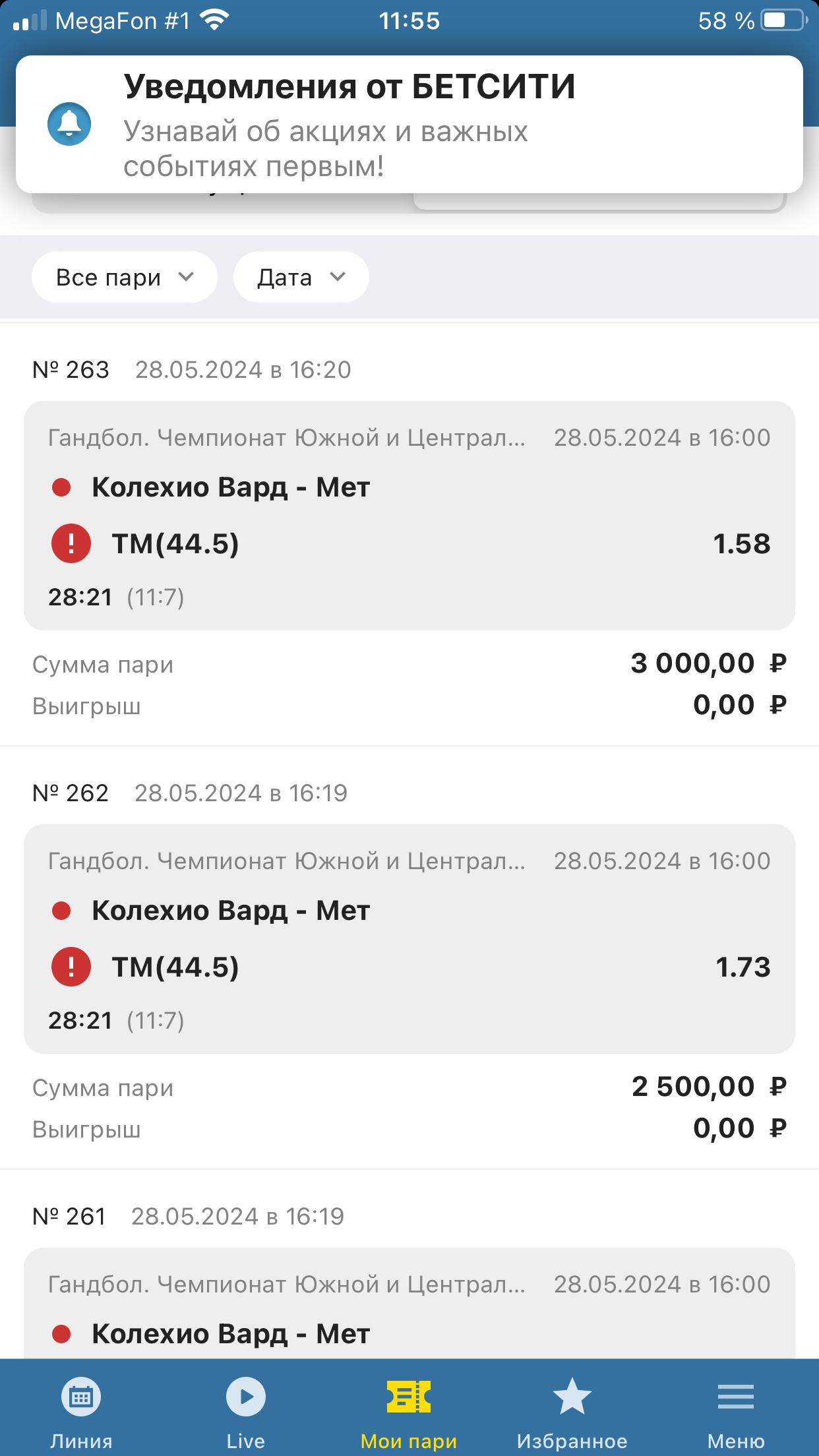Screen dimensions: 819x1456
Task: Expand the Дата filter dropdown
Action: [x=301, y=278]
